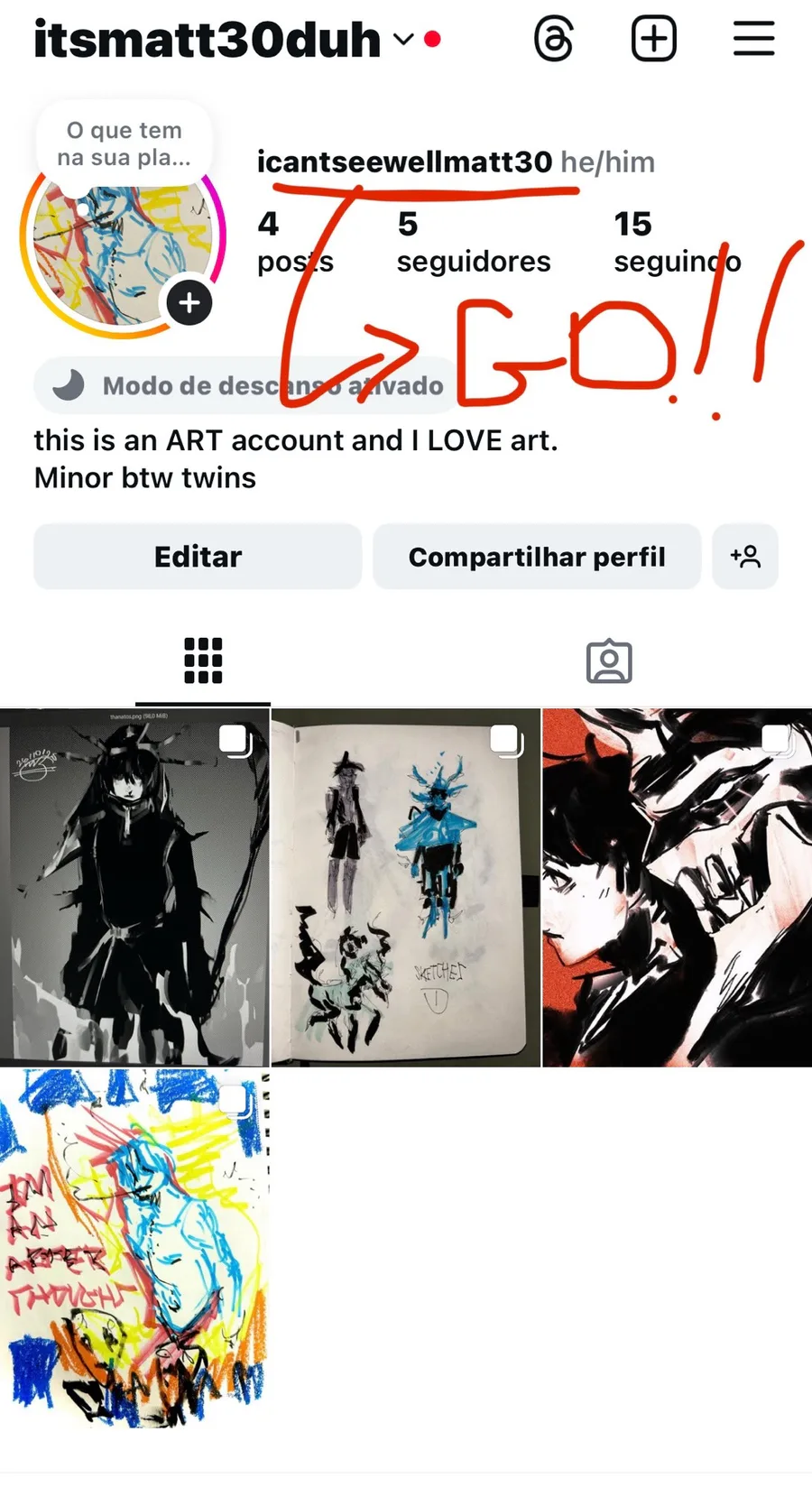Open the account switcher next to itsmatt30duh
Screen dimensions: 812x1487
403,40
